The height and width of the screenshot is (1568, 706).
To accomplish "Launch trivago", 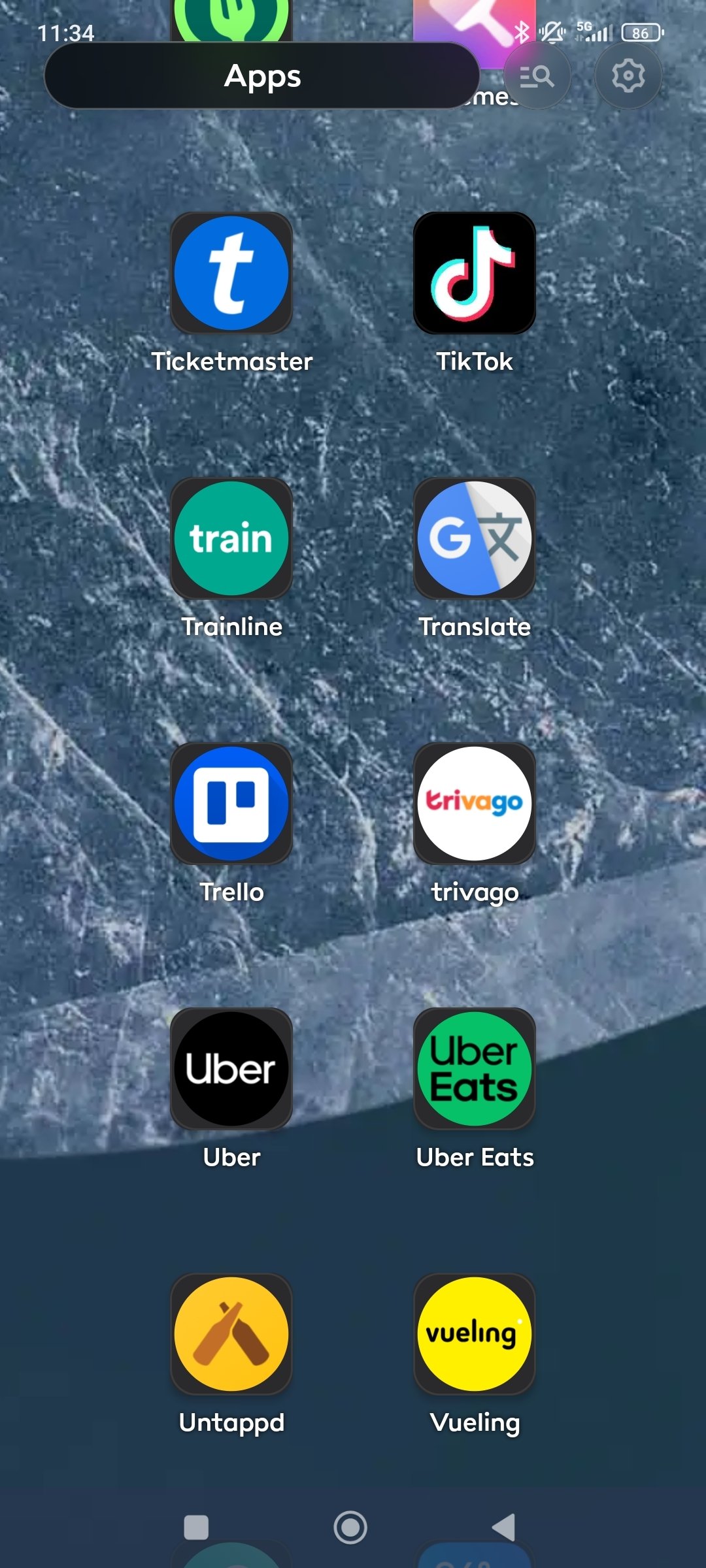I will point(475,804).
